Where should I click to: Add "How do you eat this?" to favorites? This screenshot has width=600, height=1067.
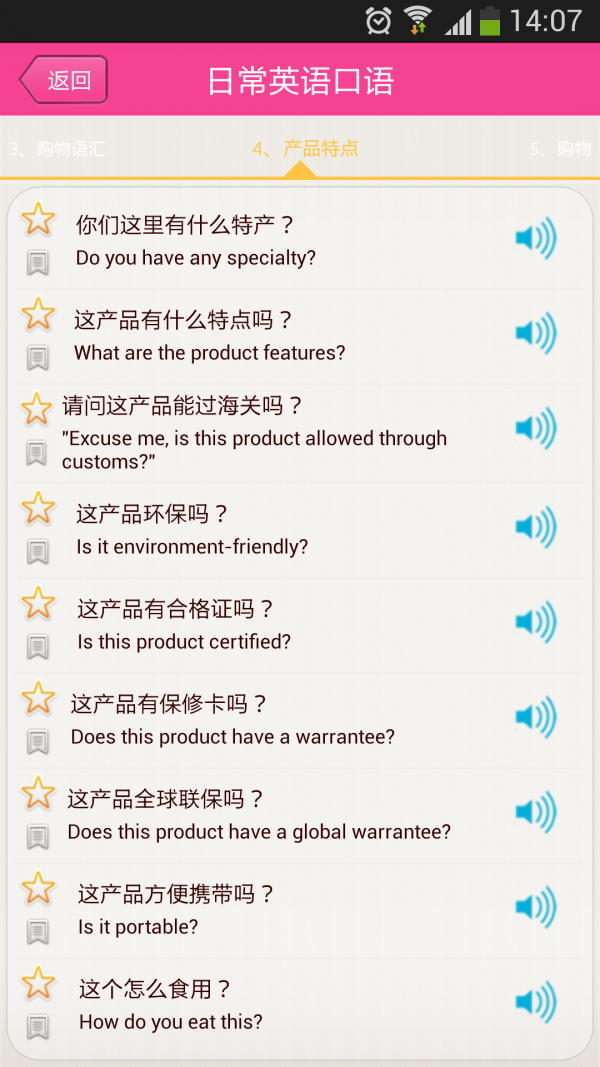38,983
